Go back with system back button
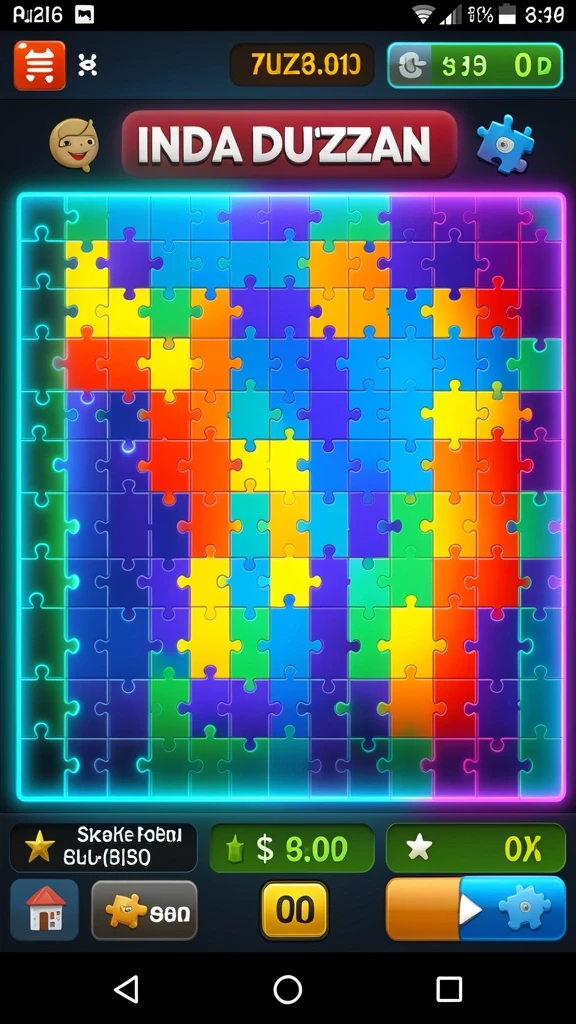The height and width of the screenshot is (1024, 576). (127, 989)
